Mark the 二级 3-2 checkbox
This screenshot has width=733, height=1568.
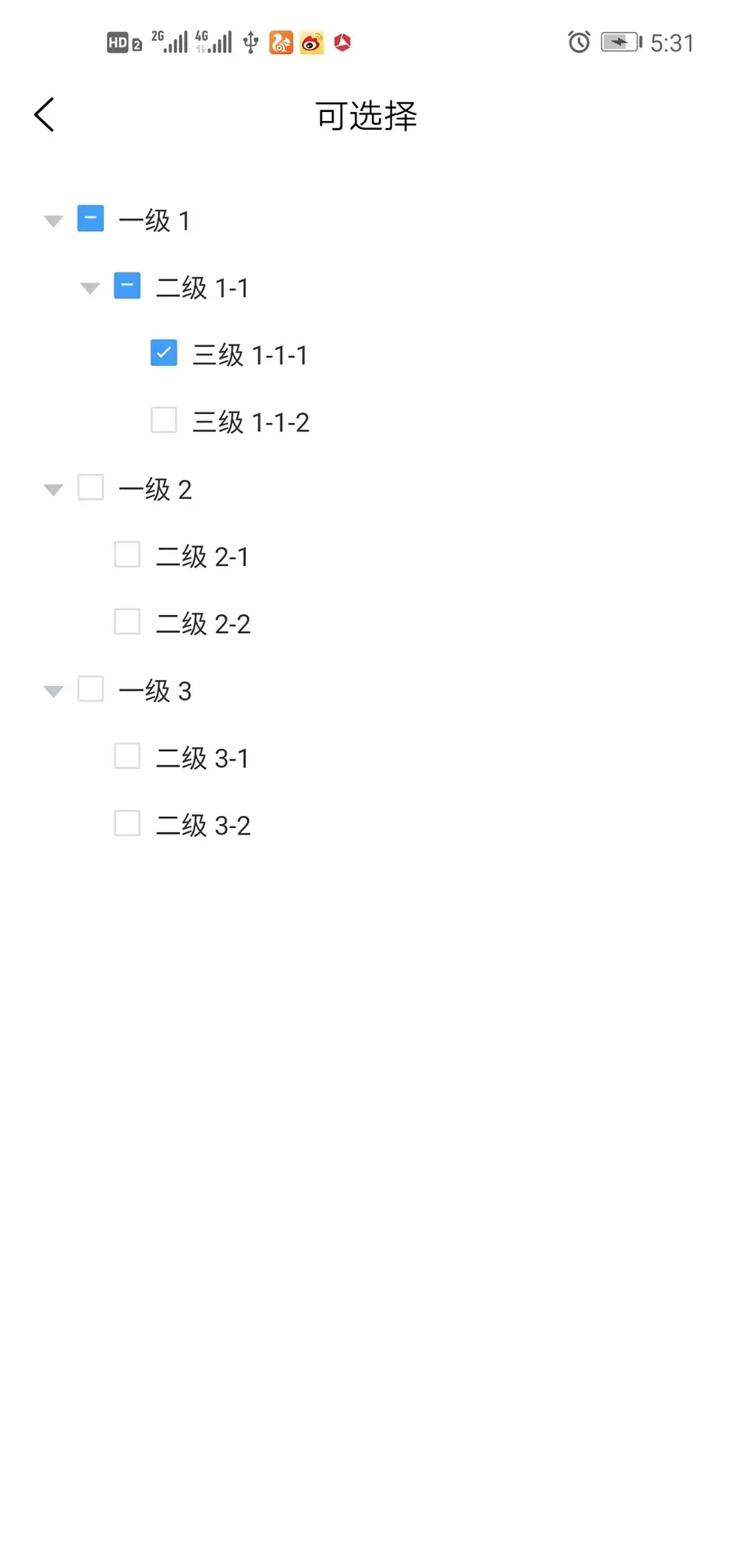[x=127, y=823]
